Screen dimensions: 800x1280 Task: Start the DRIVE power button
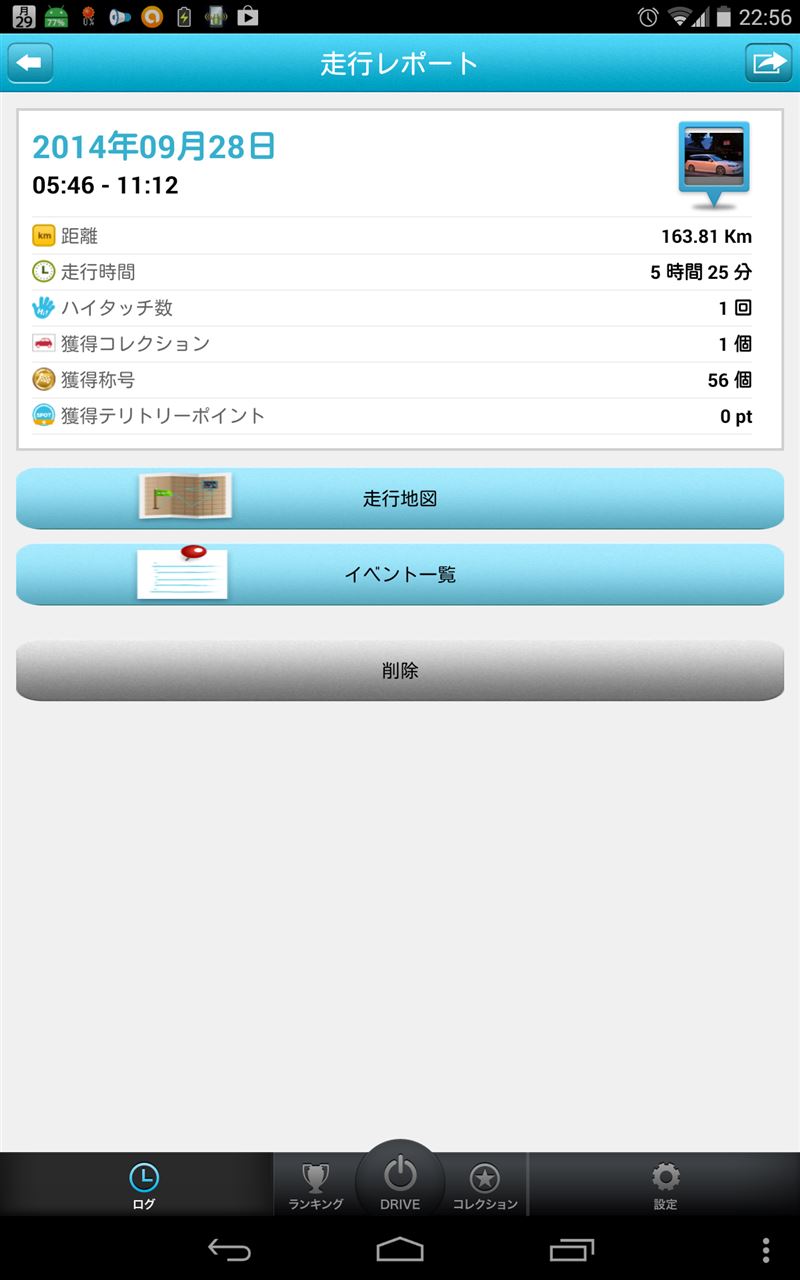(400, 1180)
